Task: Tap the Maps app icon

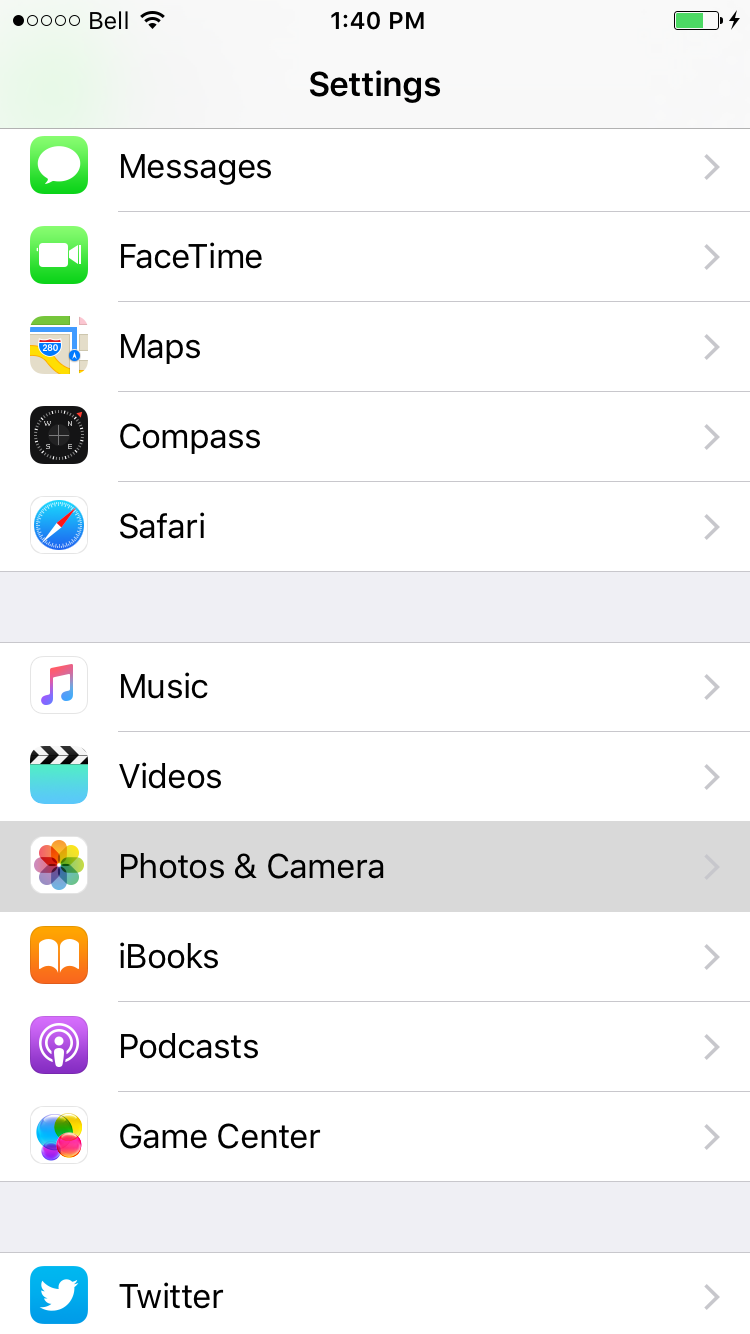Action: point(58,345)
